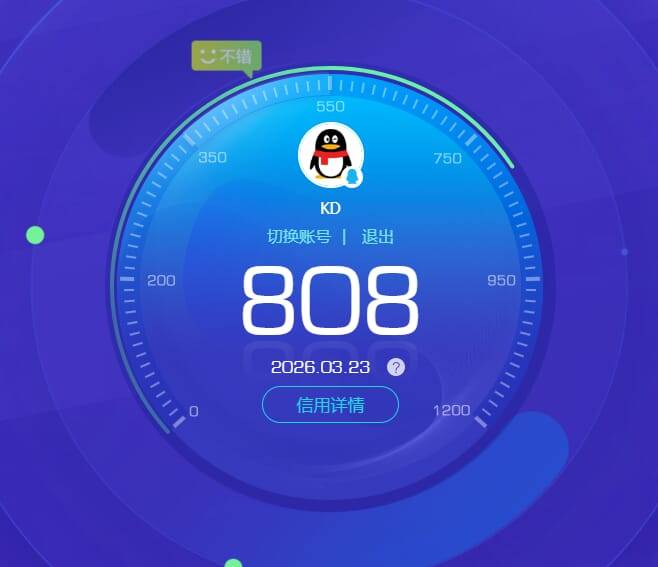The width and height of the screenshot is (658, 567).
Task: Tap 切换账号 to switch account
Action: pyautogui.click(x=298, y=237)
